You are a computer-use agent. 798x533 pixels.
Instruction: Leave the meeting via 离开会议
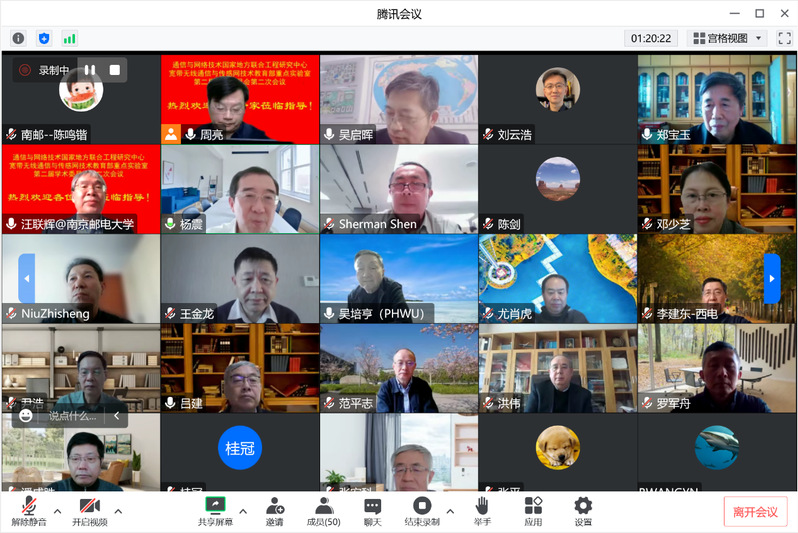pos(755,511)
